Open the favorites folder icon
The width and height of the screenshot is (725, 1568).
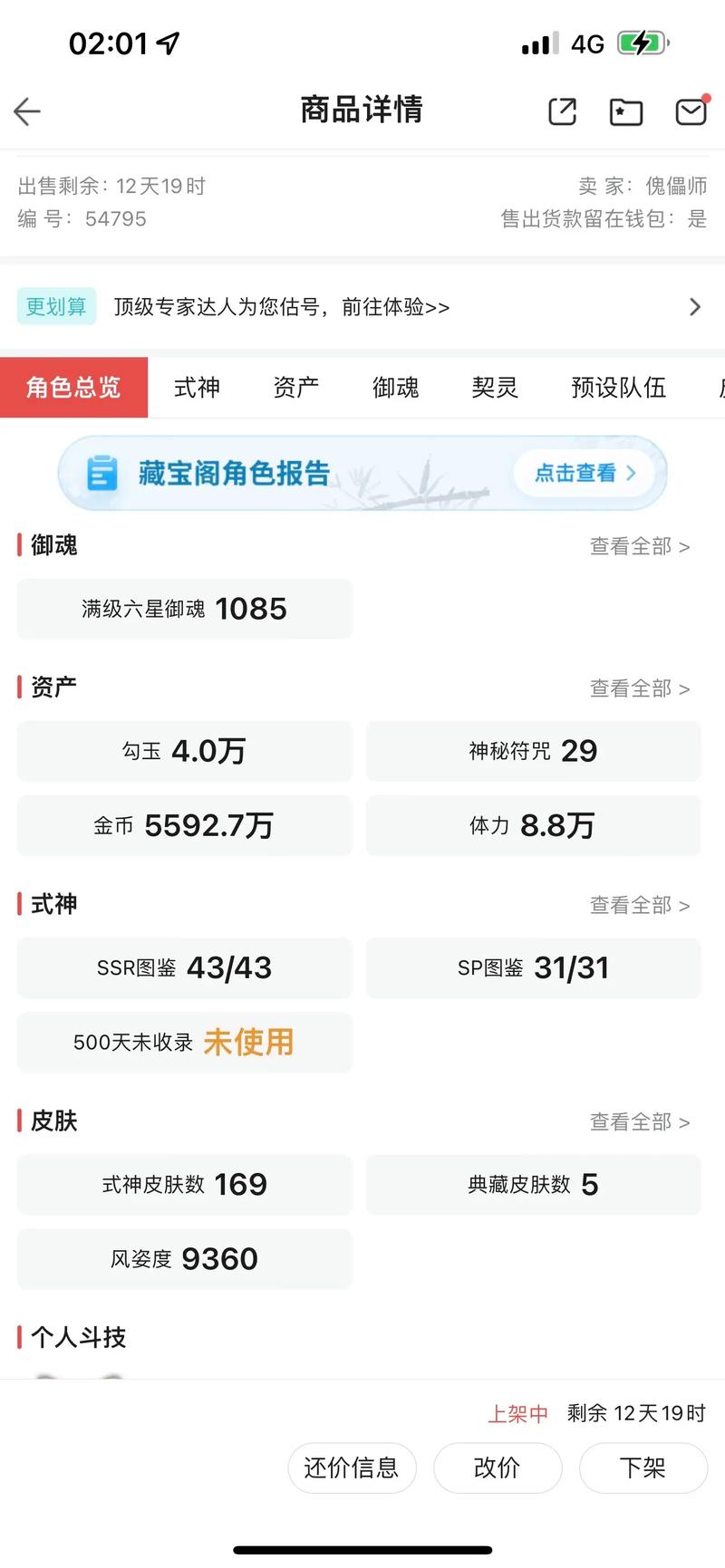pyautogui.click(x=625, y=111)
